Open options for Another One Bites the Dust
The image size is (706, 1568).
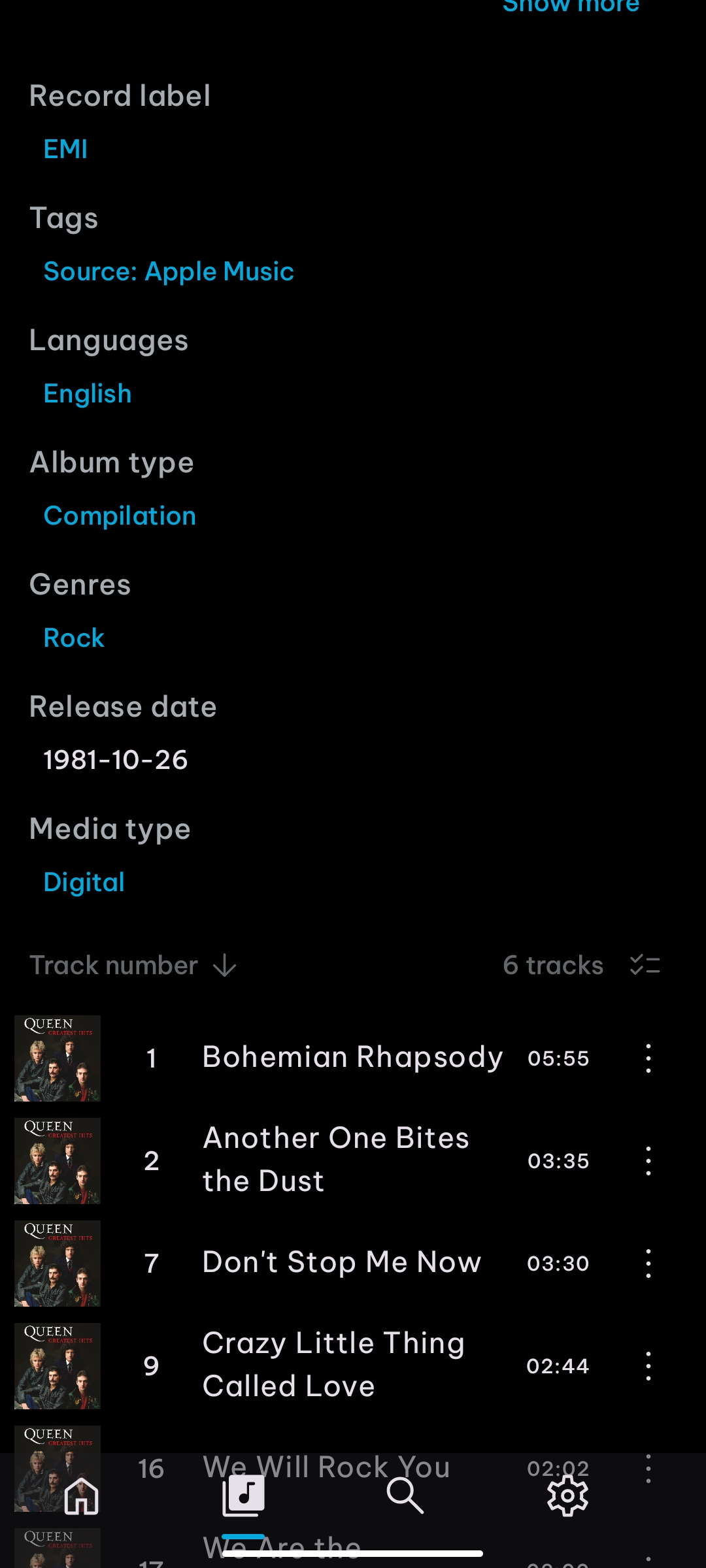coord(648,1161)
